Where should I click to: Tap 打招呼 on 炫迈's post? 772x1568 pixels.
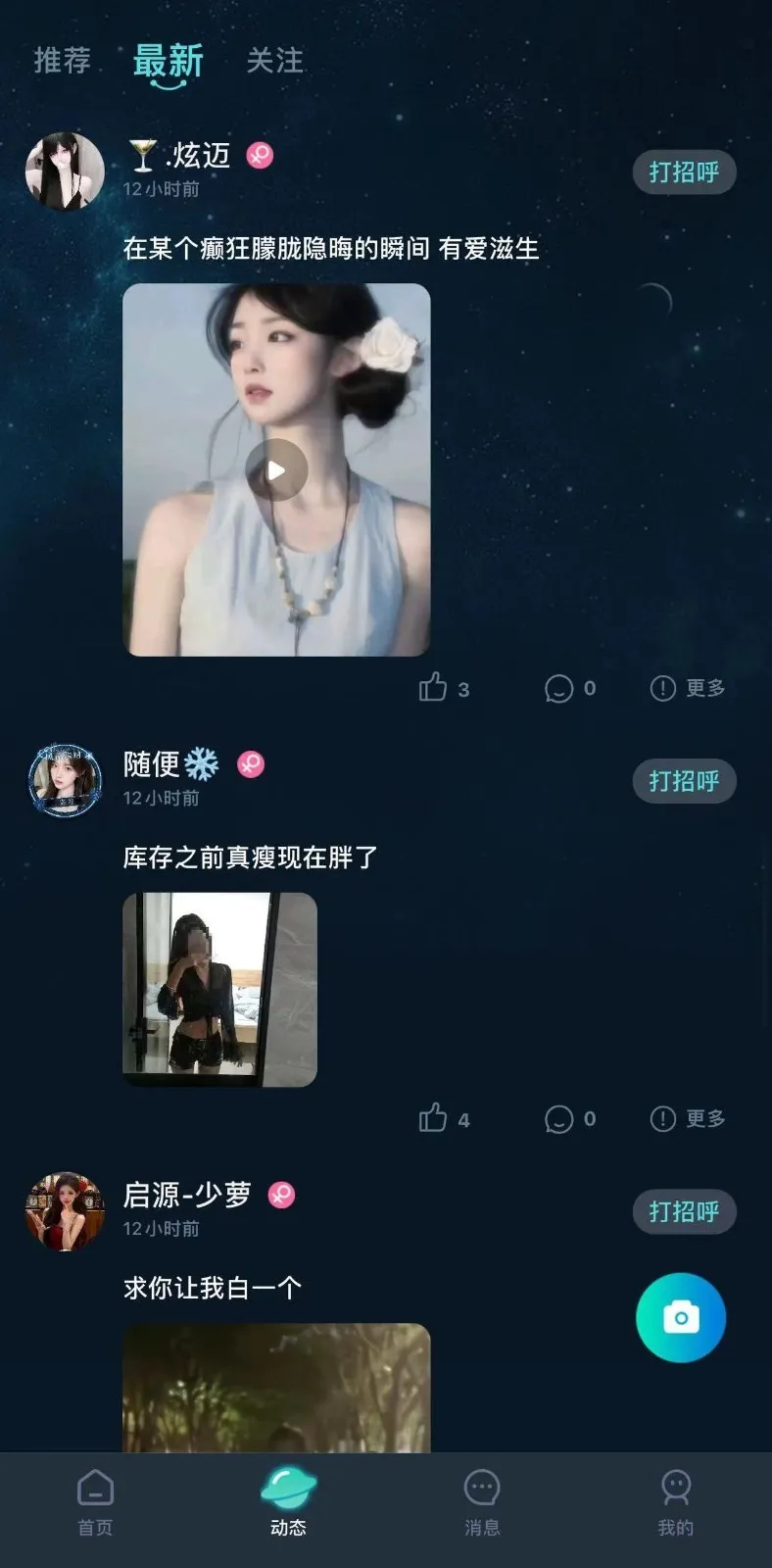pos(684,172)
